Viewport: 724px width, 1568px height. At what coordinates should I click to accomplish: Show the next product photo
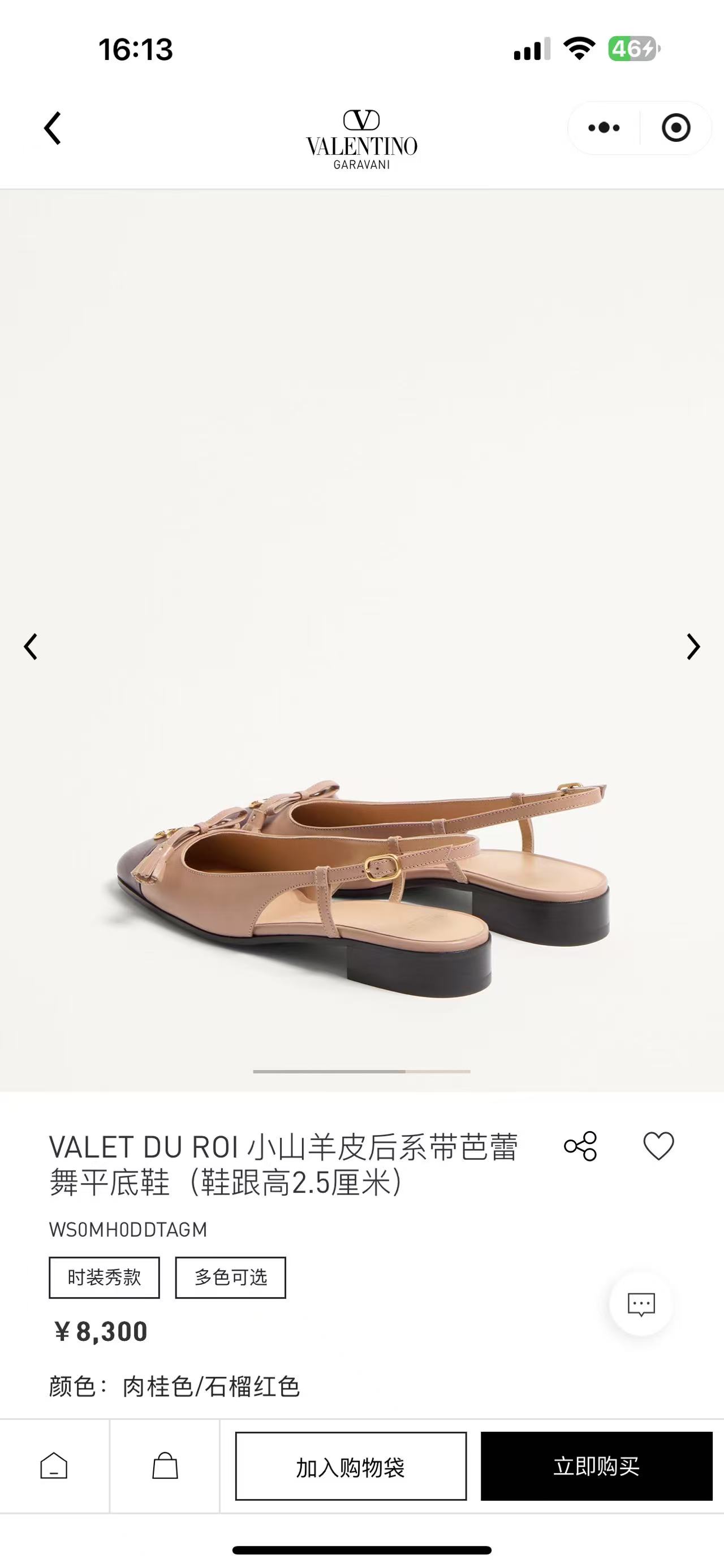[x=693, y=647]
